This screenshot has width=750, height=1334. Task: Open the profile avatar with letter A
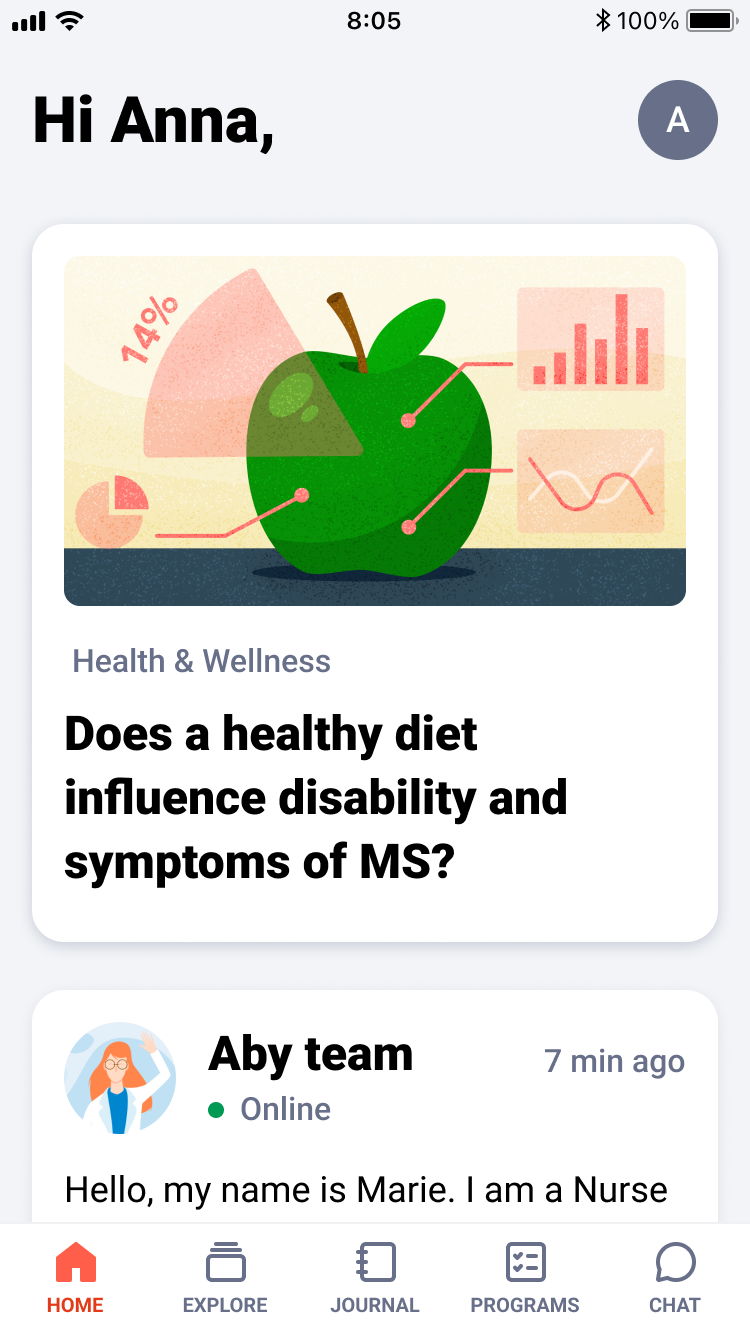(x=677, y=120)
